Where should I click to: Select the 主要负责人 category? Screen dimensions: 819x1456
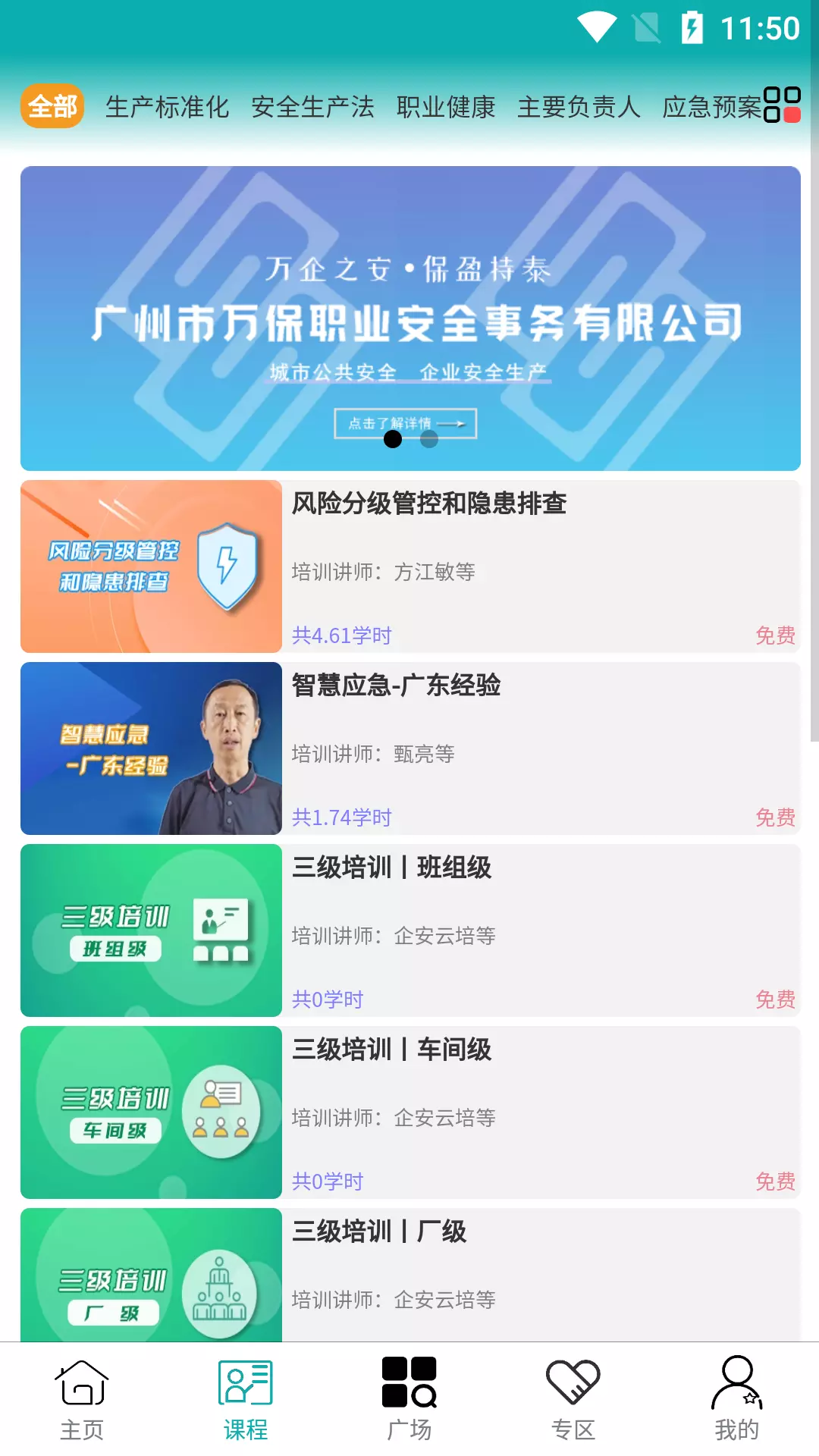pos(579,107)
